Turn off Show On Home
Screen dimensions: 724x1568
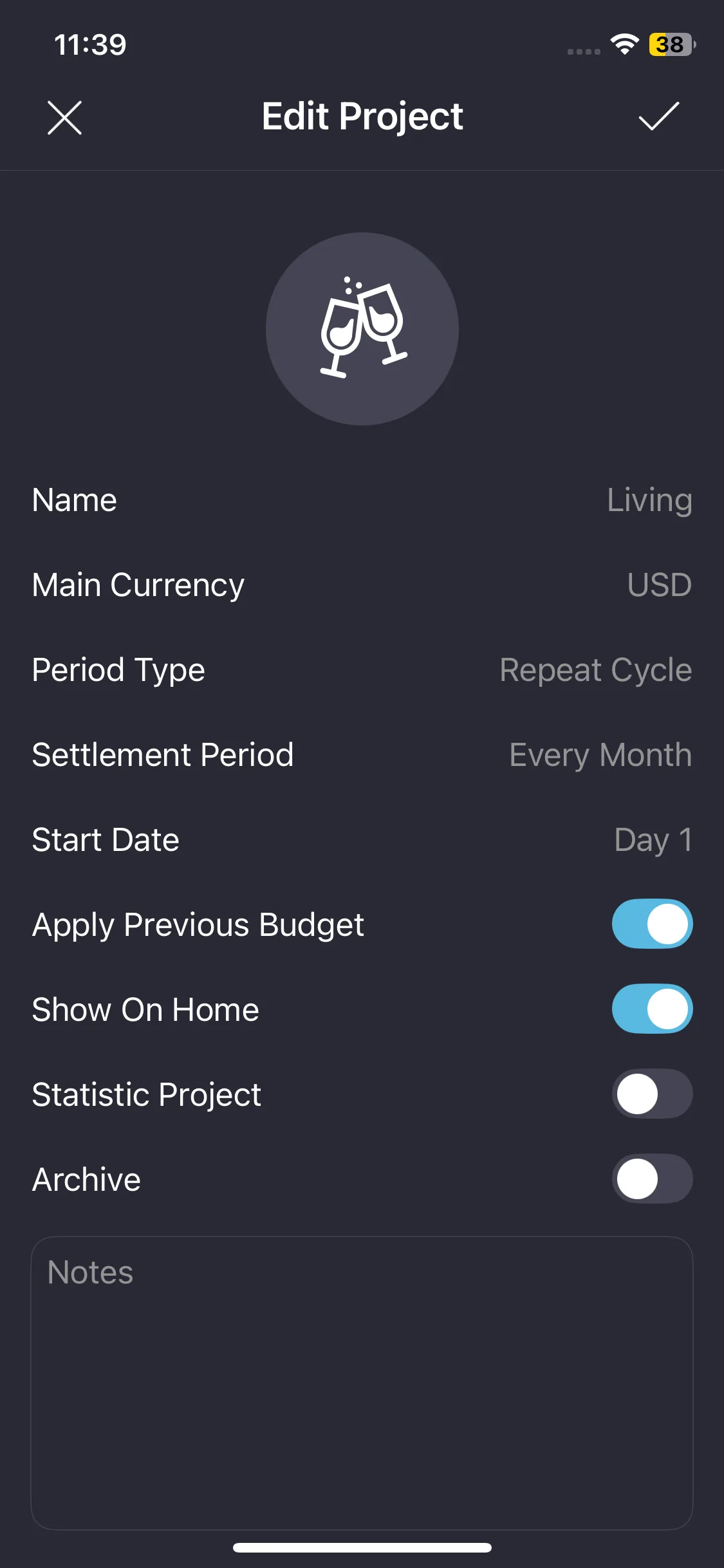[x=652, y=1009]
